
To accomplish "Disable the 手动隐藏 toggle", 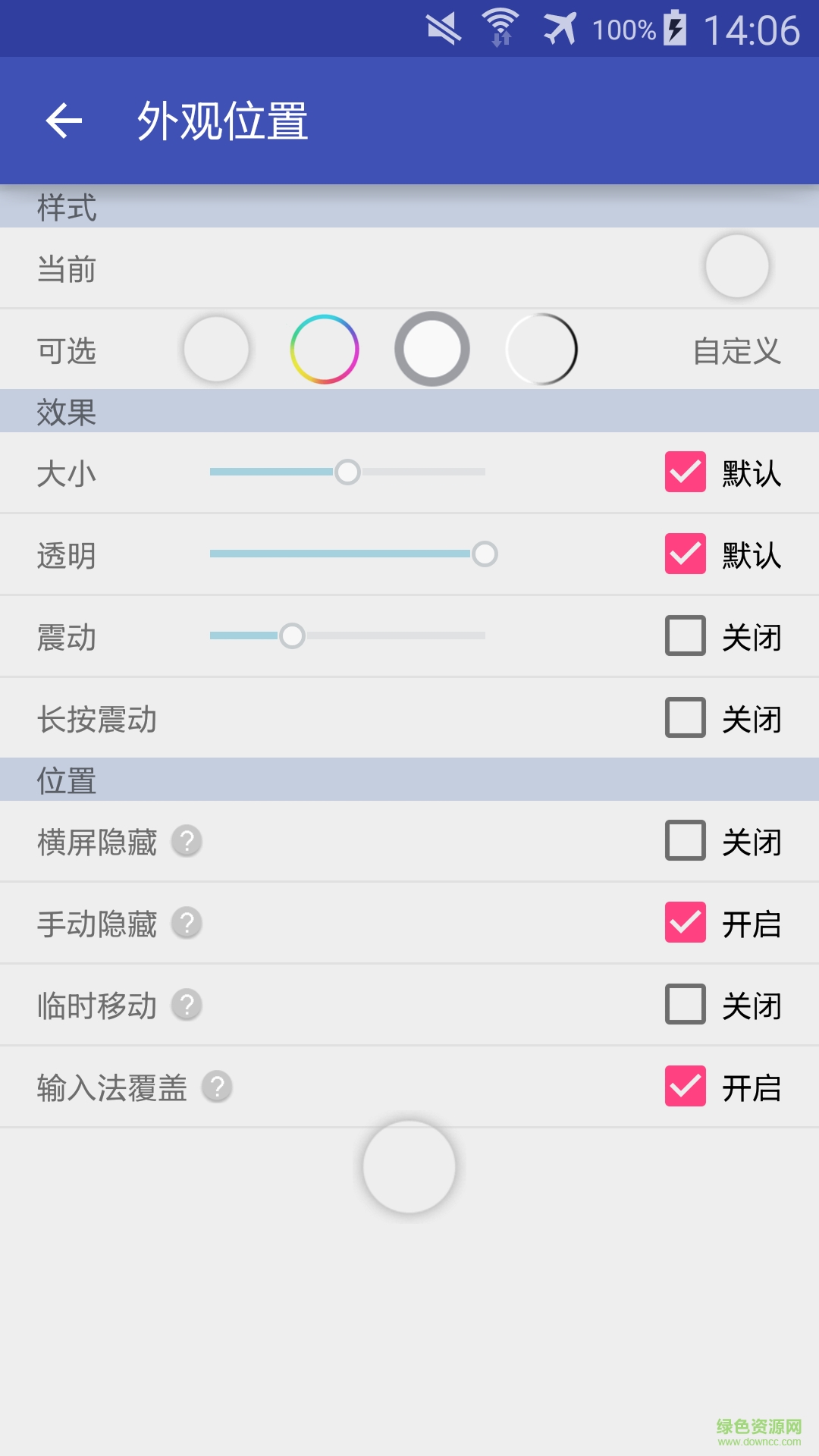I will (x=685, y=924).
